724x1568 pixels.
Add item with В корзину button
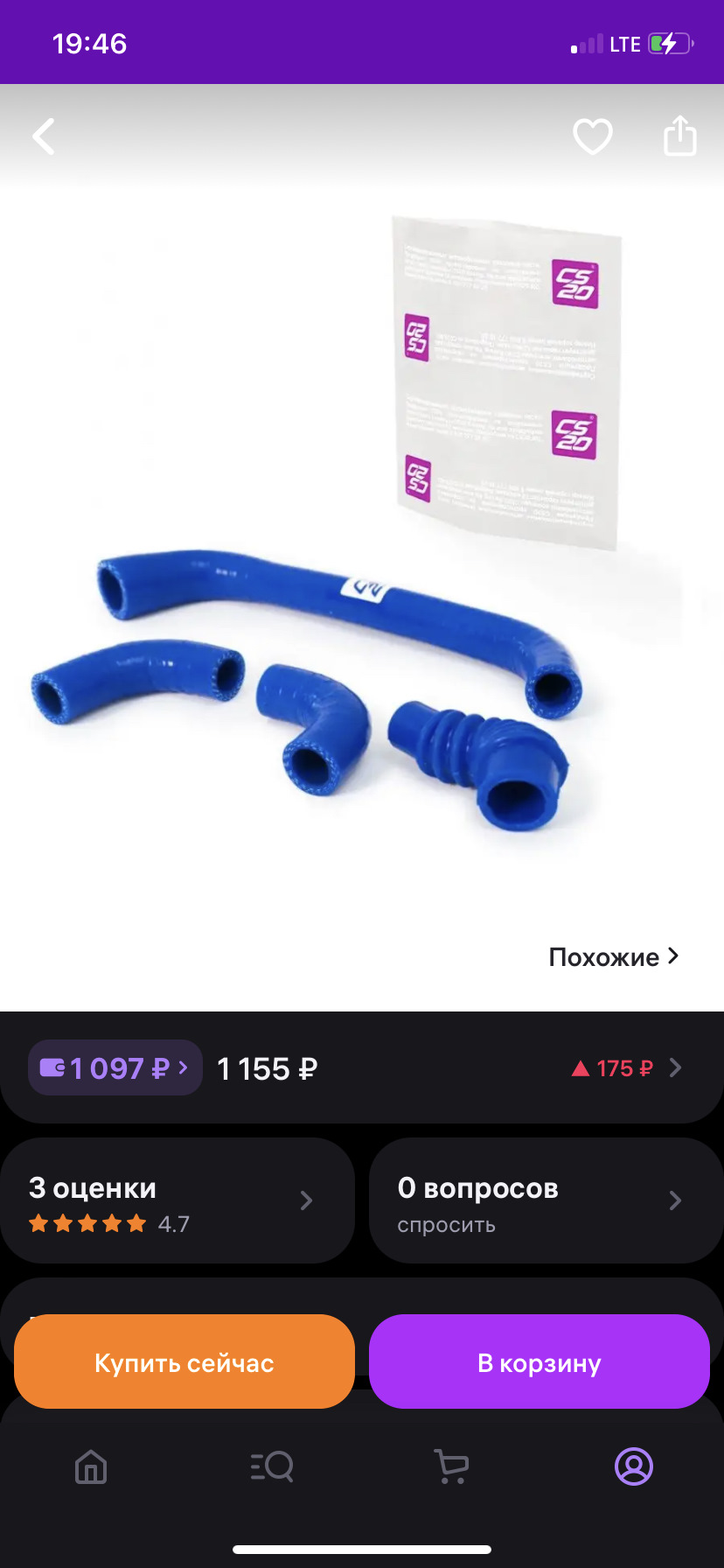539,1362
